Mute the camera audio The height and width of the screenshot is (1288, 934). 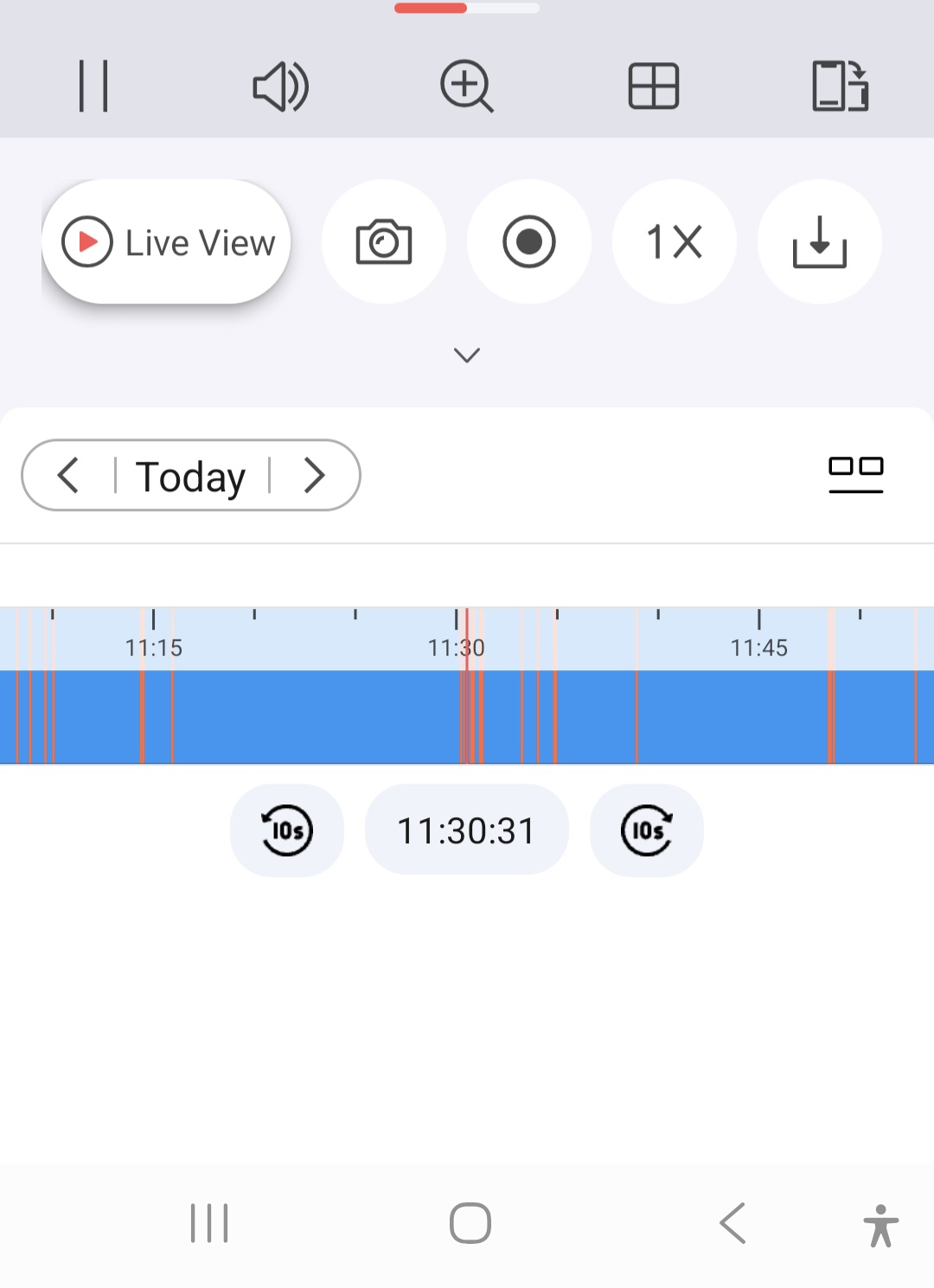[280, 87]
